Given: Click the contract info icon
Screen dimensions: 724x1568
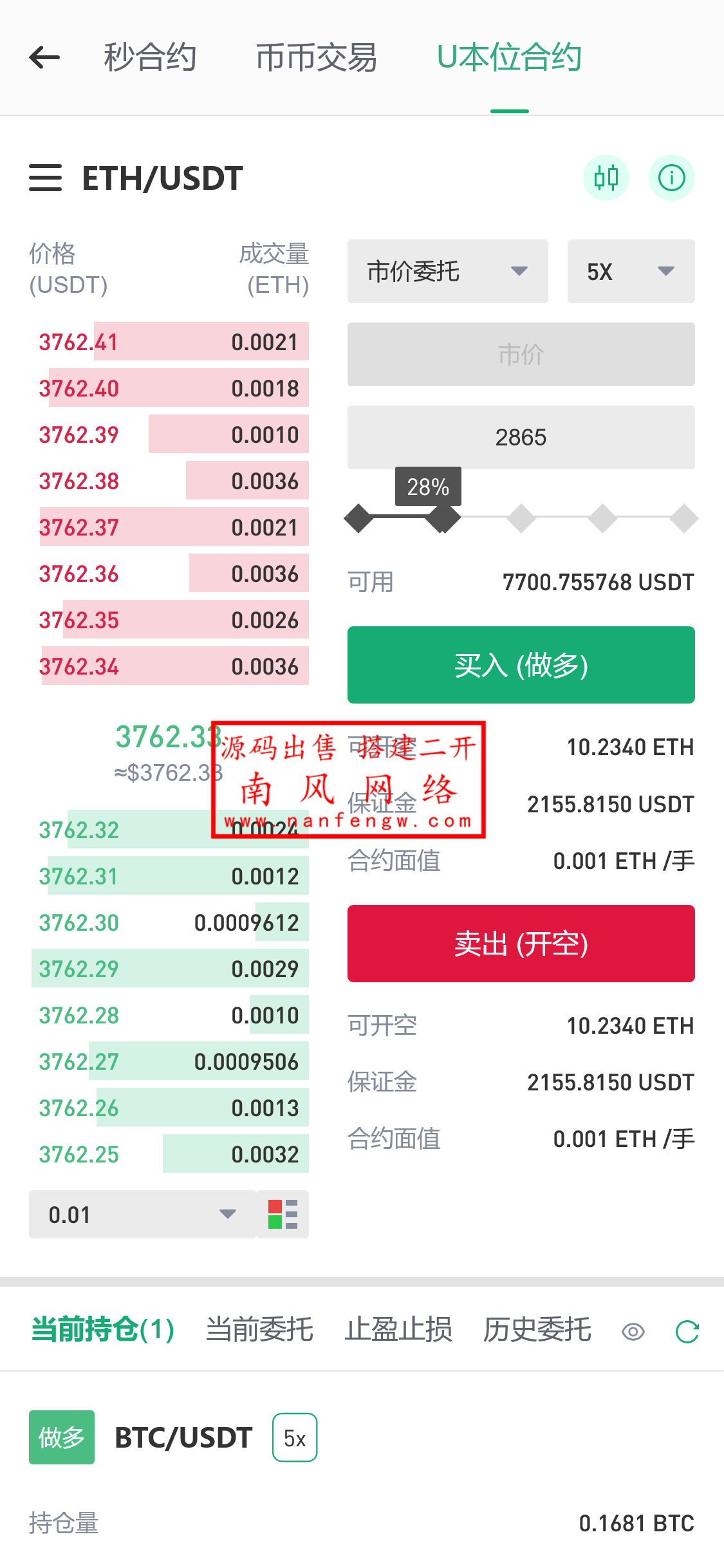Looking at the screenshot, I should pos(671,178).
